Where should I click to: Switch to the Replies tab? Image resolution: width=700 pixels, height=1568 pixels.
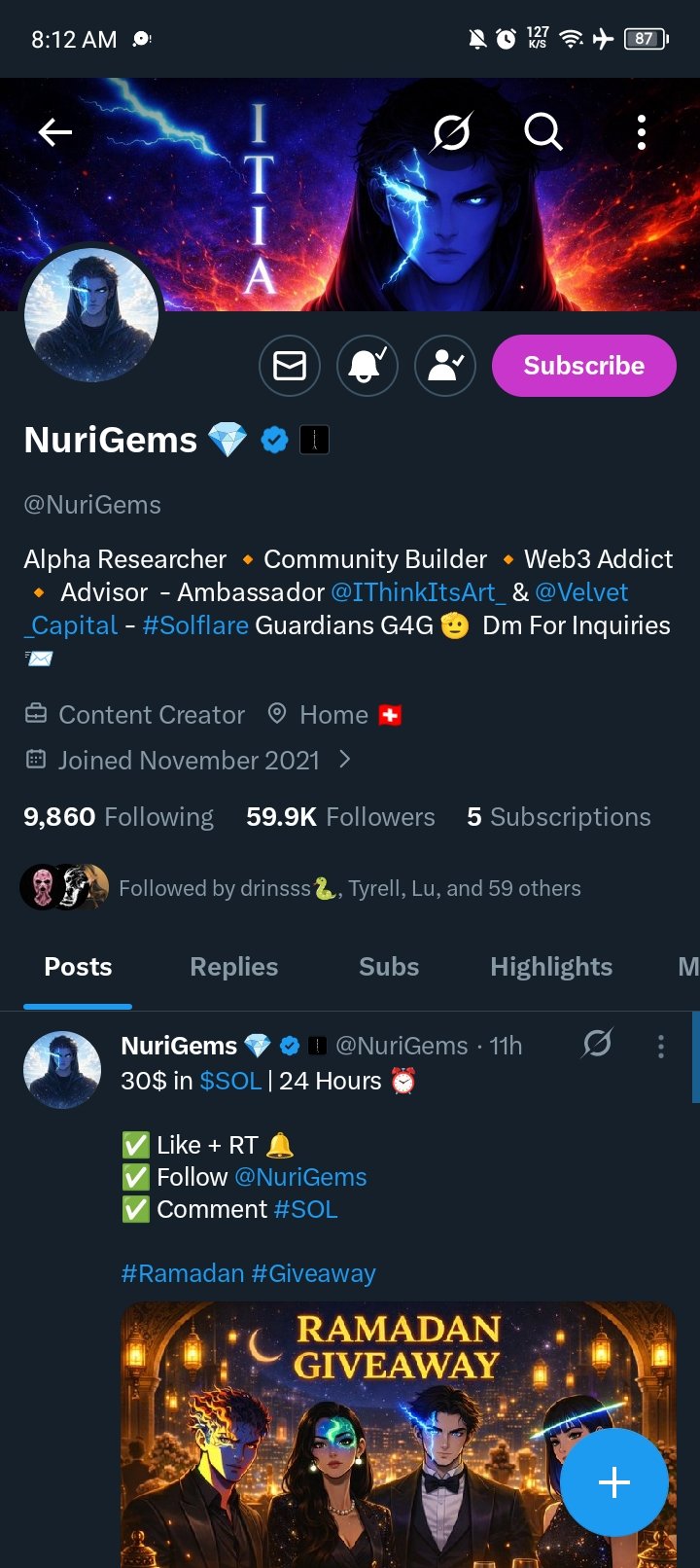pyautogui.click(x=233, y=967)
